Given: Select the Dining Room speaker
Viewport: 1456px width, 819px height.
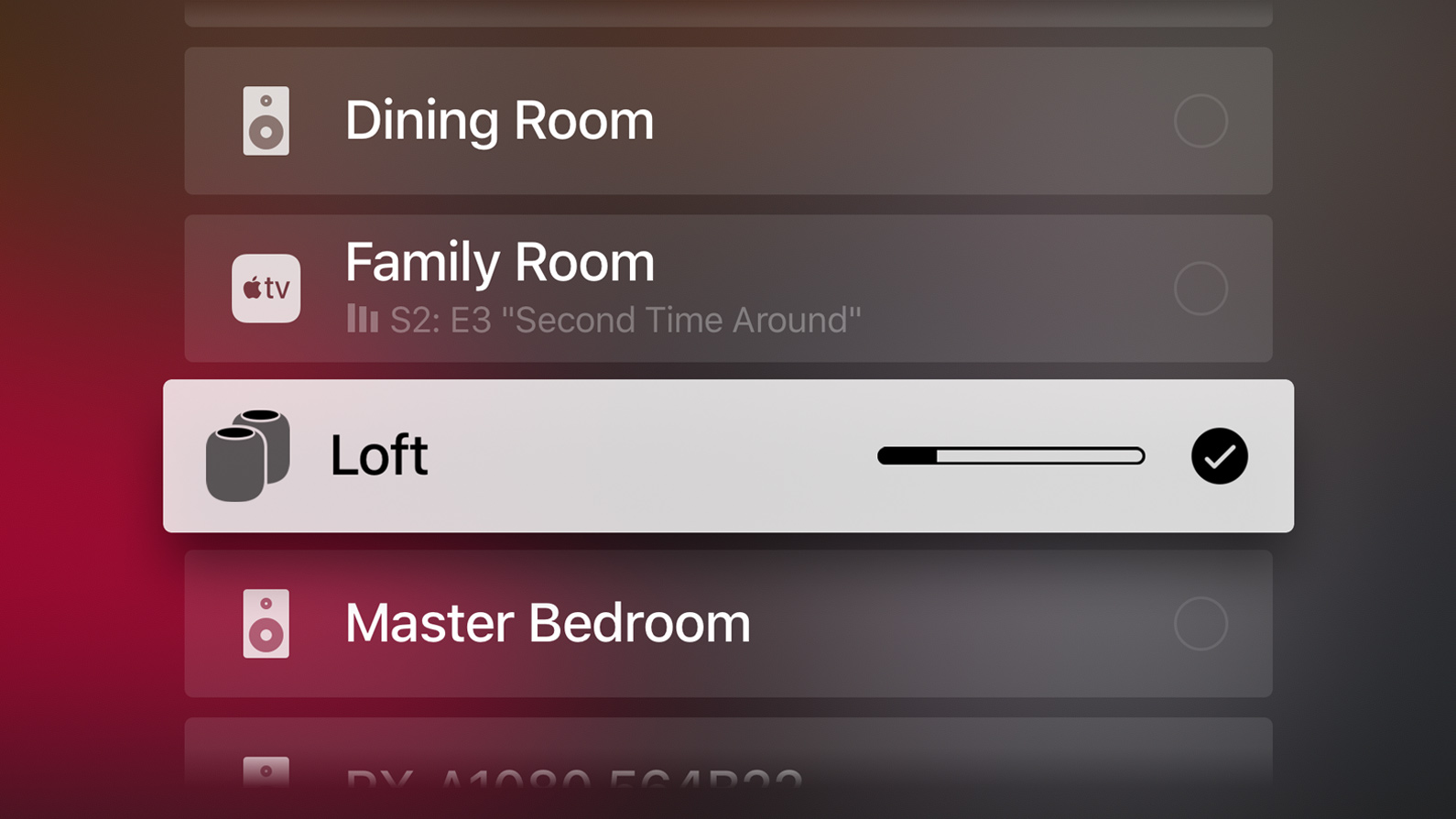Looking at the screenshot, I should (1200, 121).
